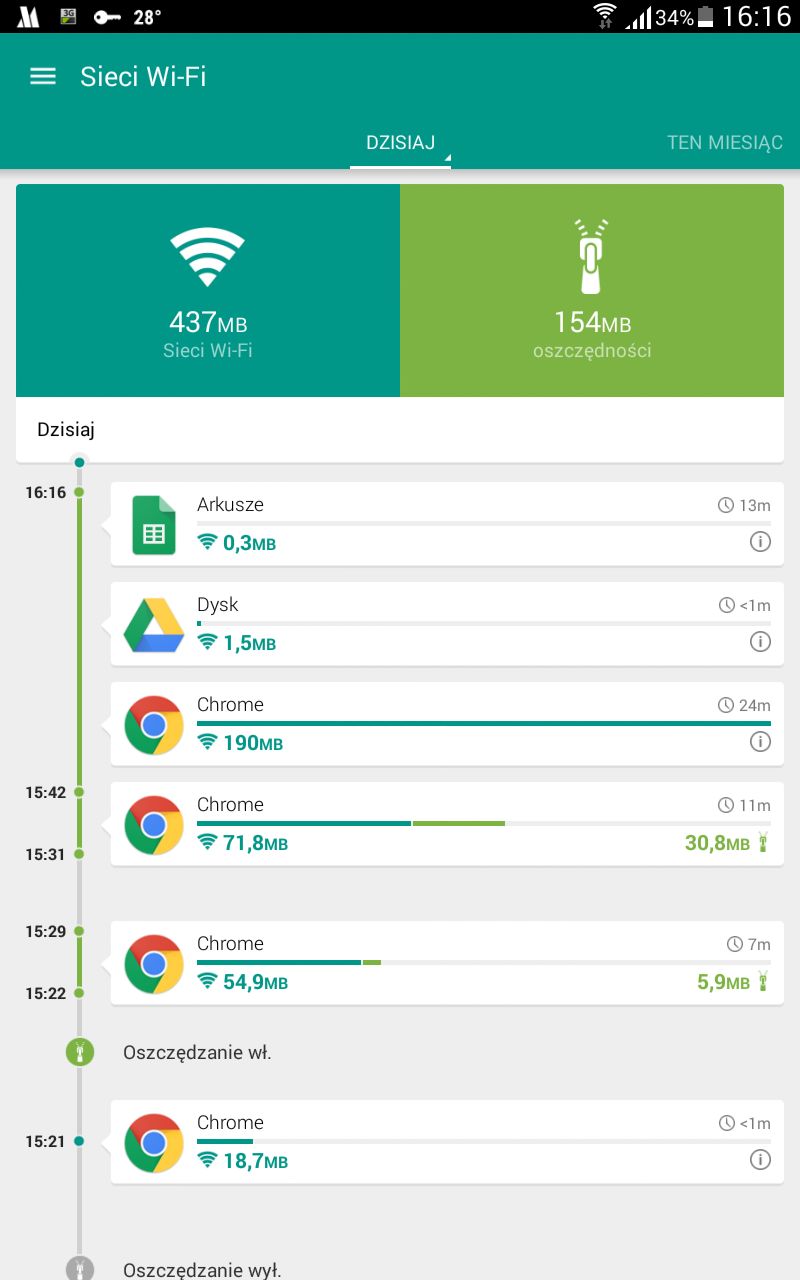The image size is (800, 1280).
Task: Open the hamburger drawer menu
Action: tap(43, 77)
